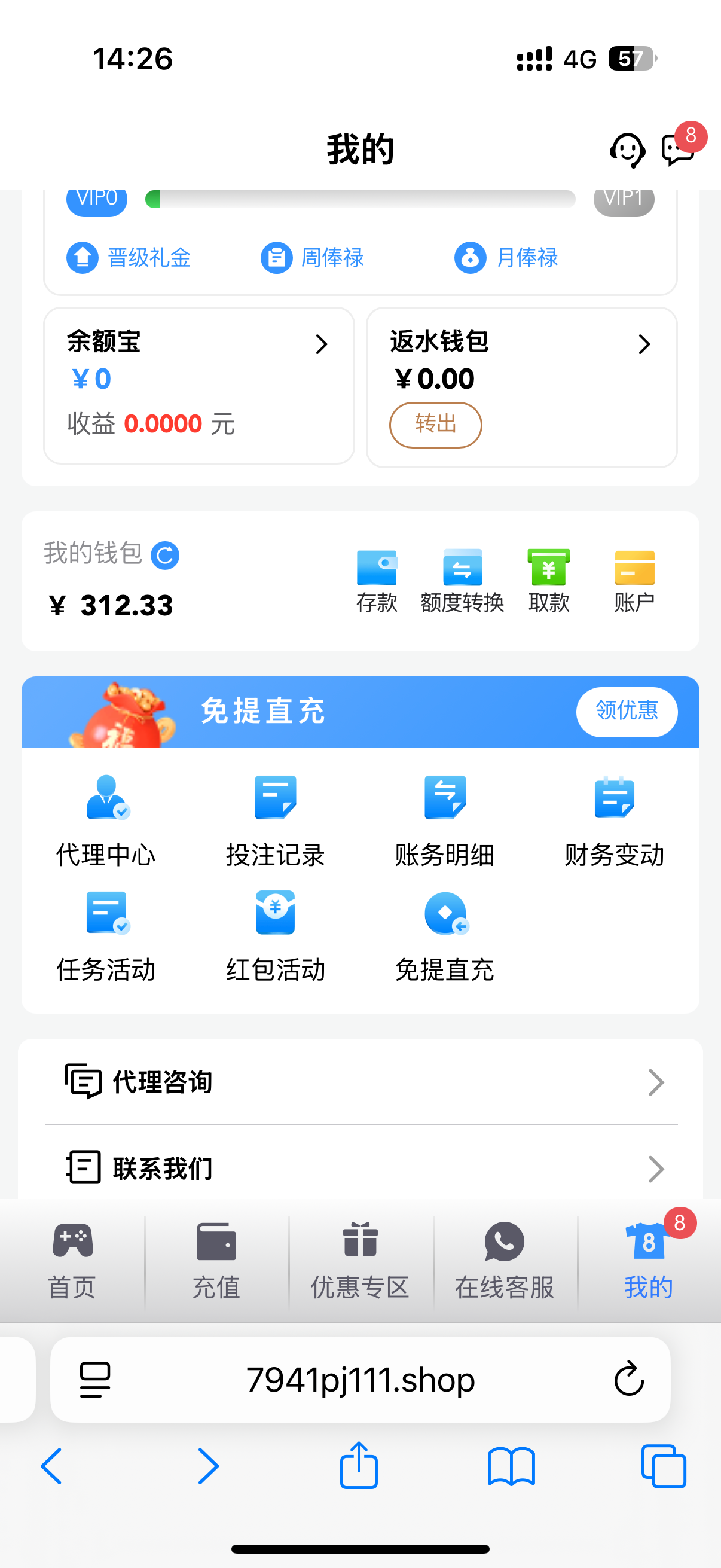The image size is (721, 1568).
Task: Open the customer service headset icon
Action: pyautogui.click(x=627, y=150)
